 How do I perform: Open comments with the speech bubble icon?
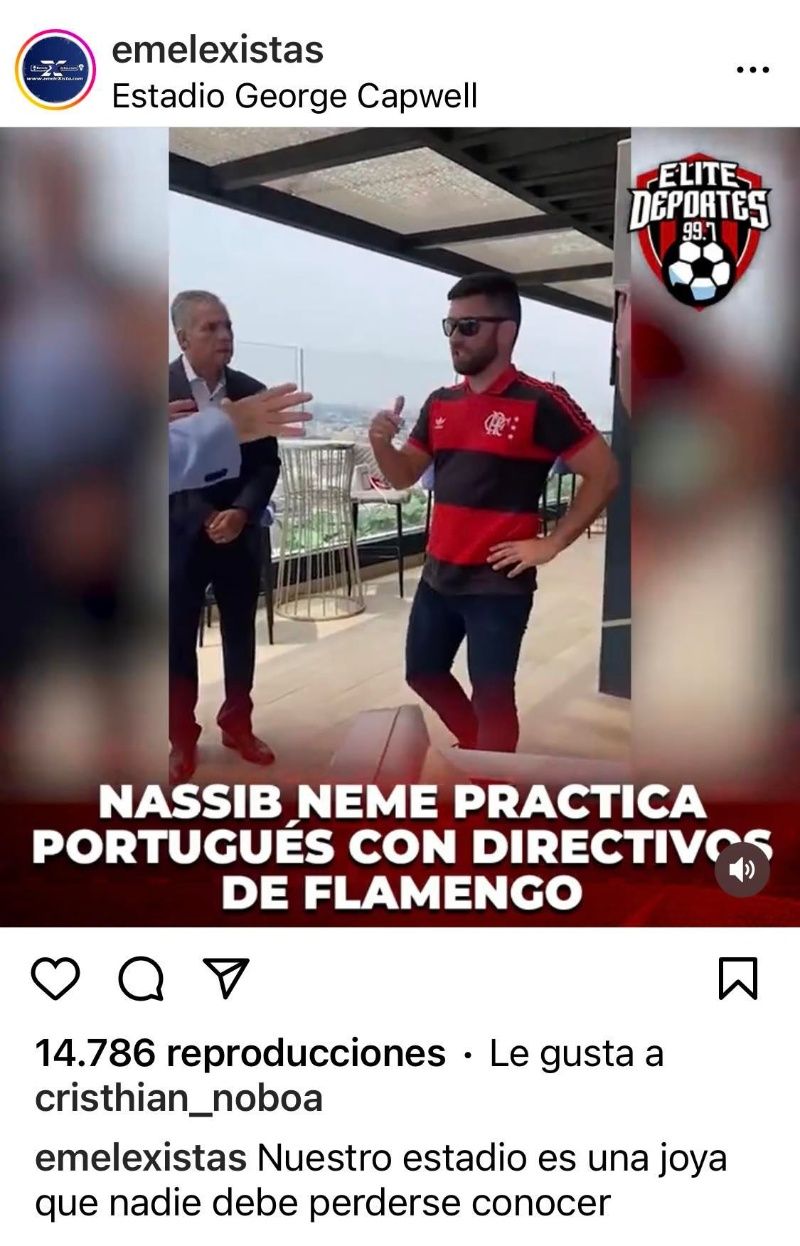point(141,977)
